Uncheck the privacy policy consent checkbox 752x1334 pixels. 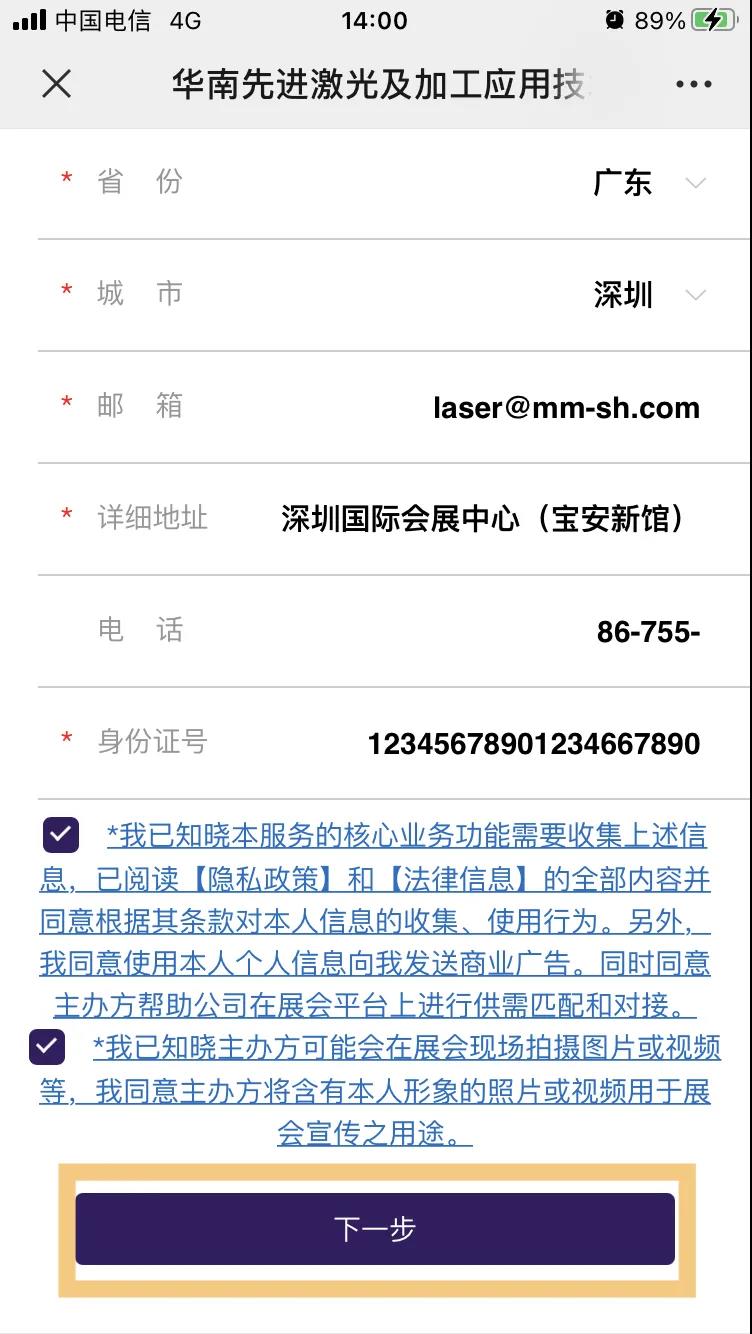pyautogui.click(x=61, y=834)
